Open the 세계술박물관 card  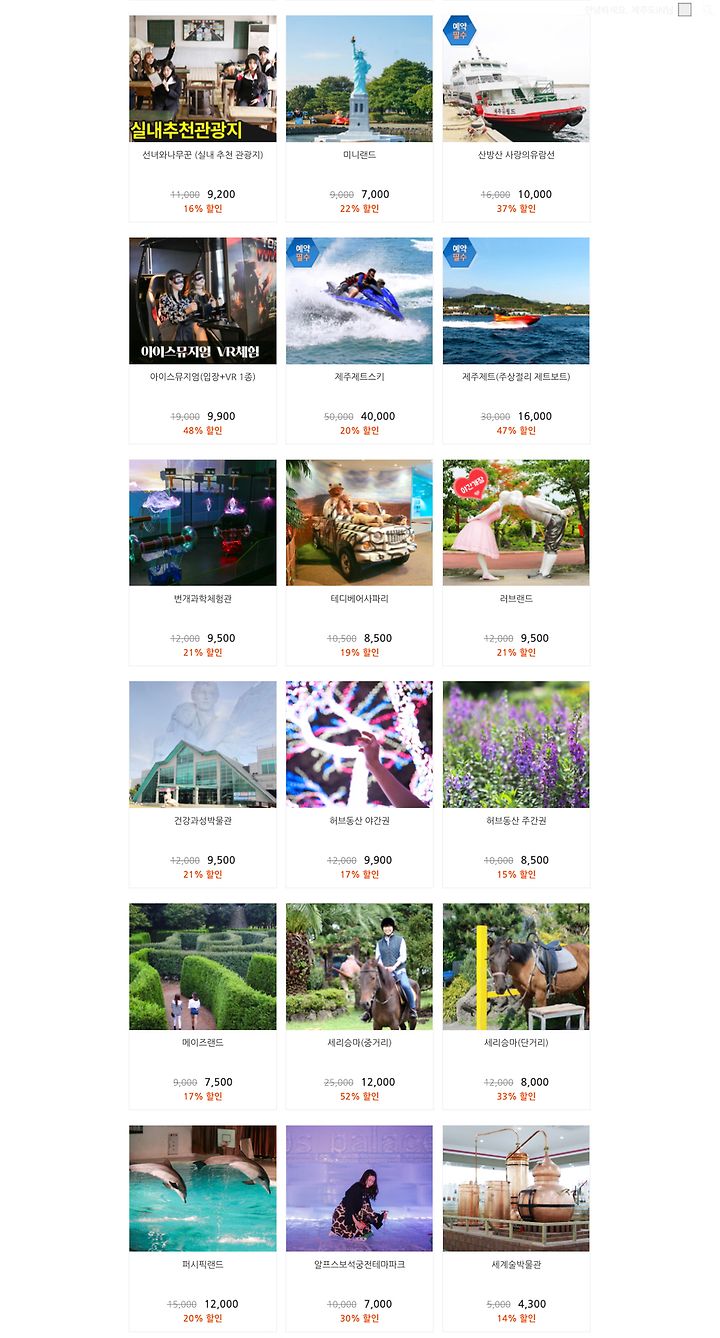(516, 1228)
